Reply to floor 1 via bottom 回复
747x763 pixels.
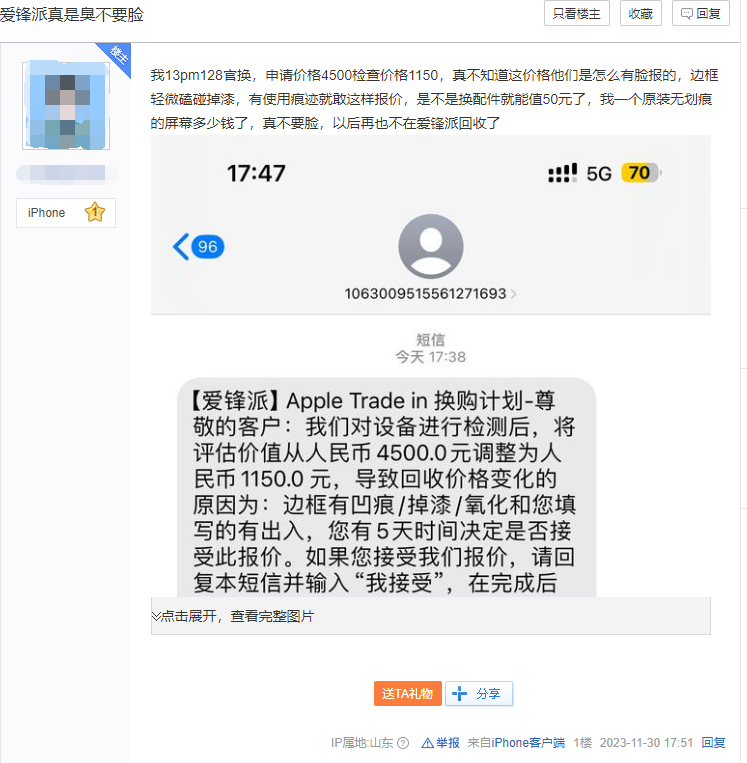pyautogui.click(x=713, y=743)
